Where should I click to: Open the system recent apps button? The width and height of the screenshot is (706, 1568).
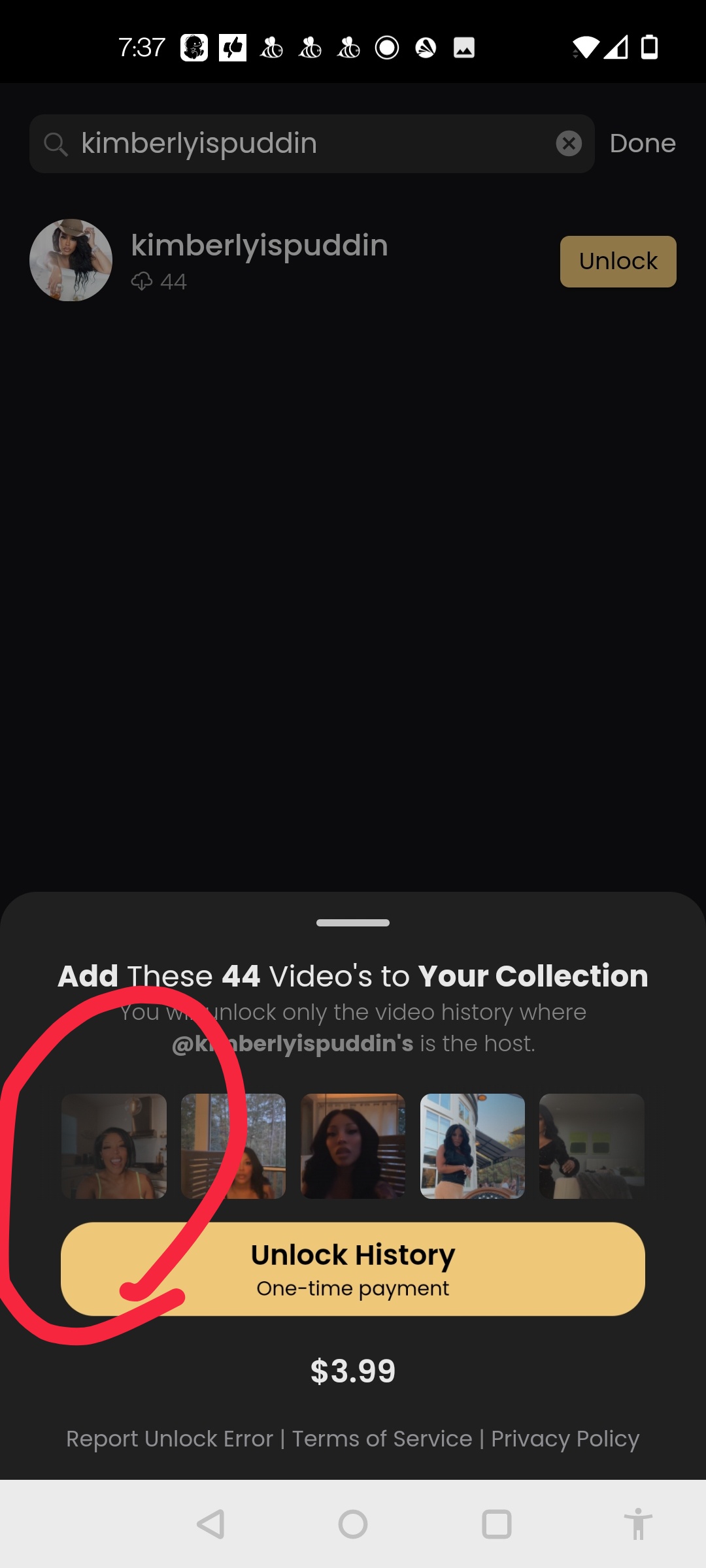(x=496, y=1524)
